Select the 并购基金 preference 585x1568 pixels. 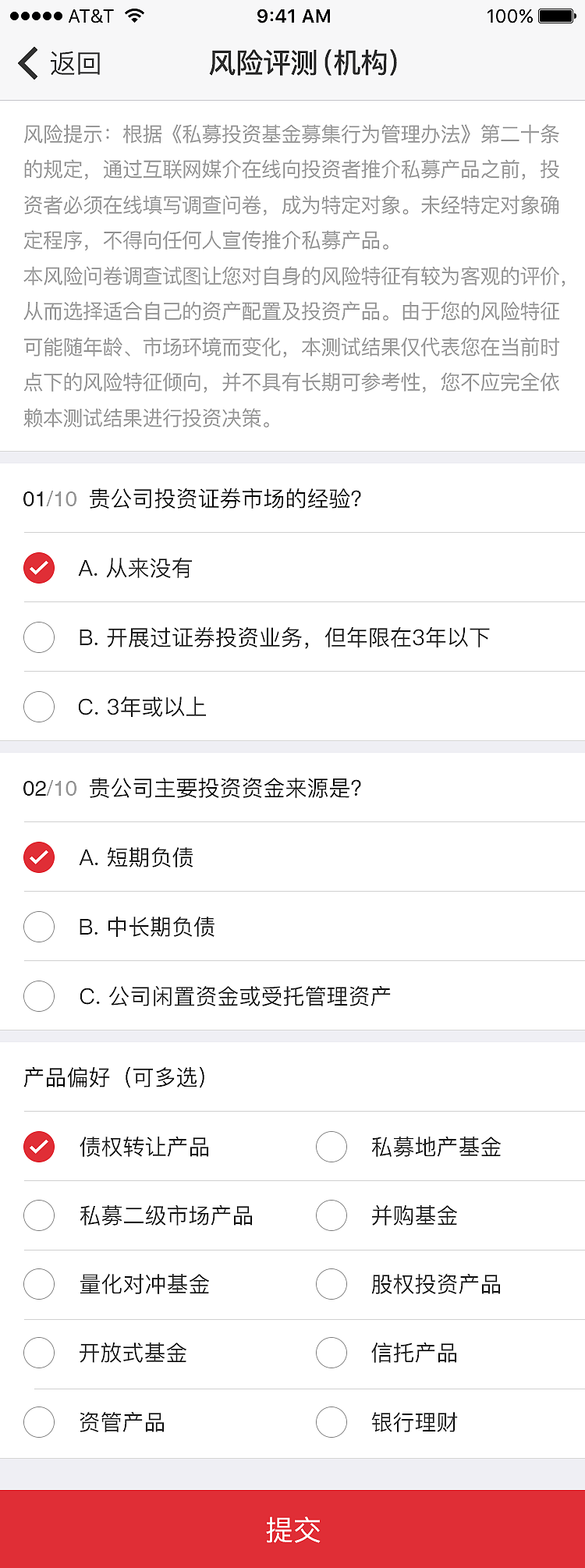tap(331, 1215)
